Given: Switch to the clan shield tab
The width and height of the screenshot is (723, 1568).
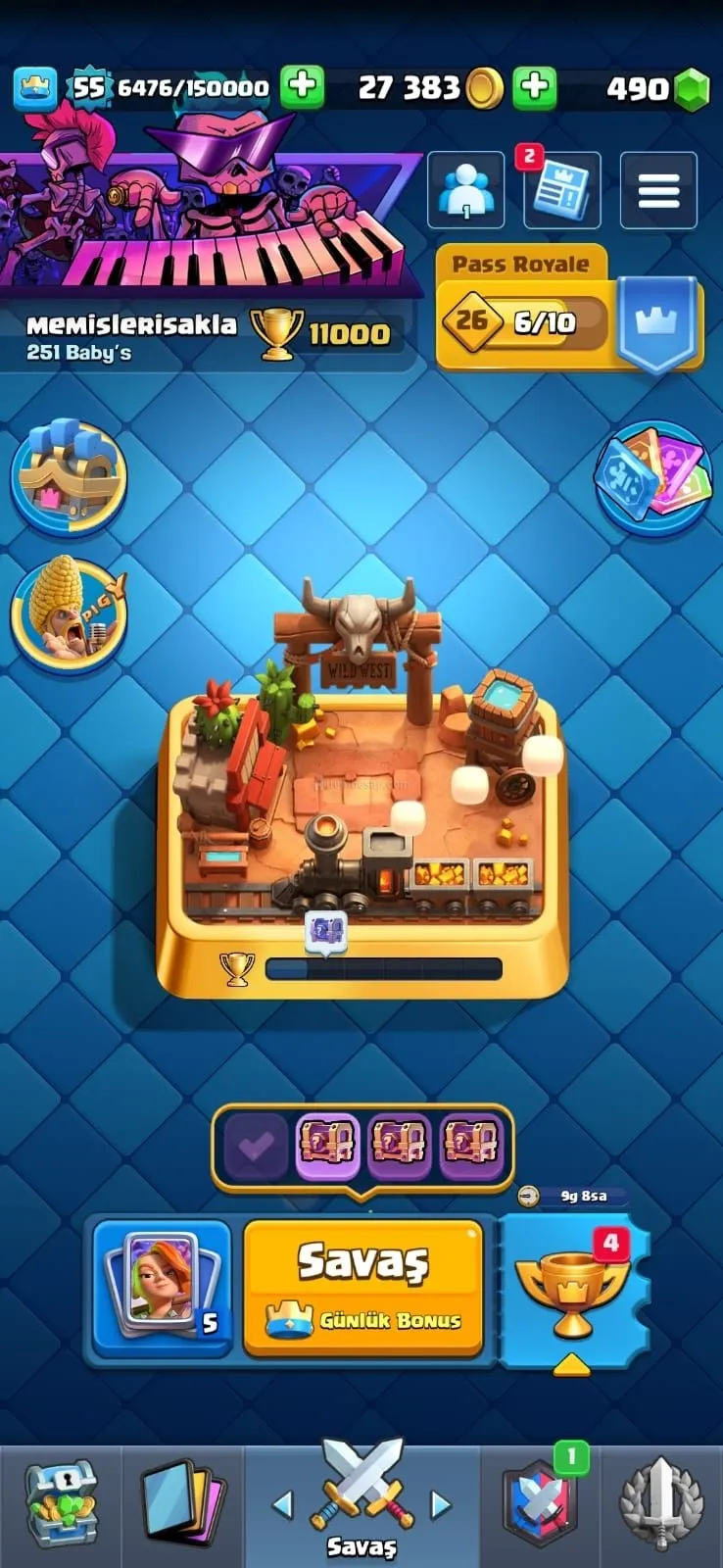Looking at the screenshot, I should 541,1504.
